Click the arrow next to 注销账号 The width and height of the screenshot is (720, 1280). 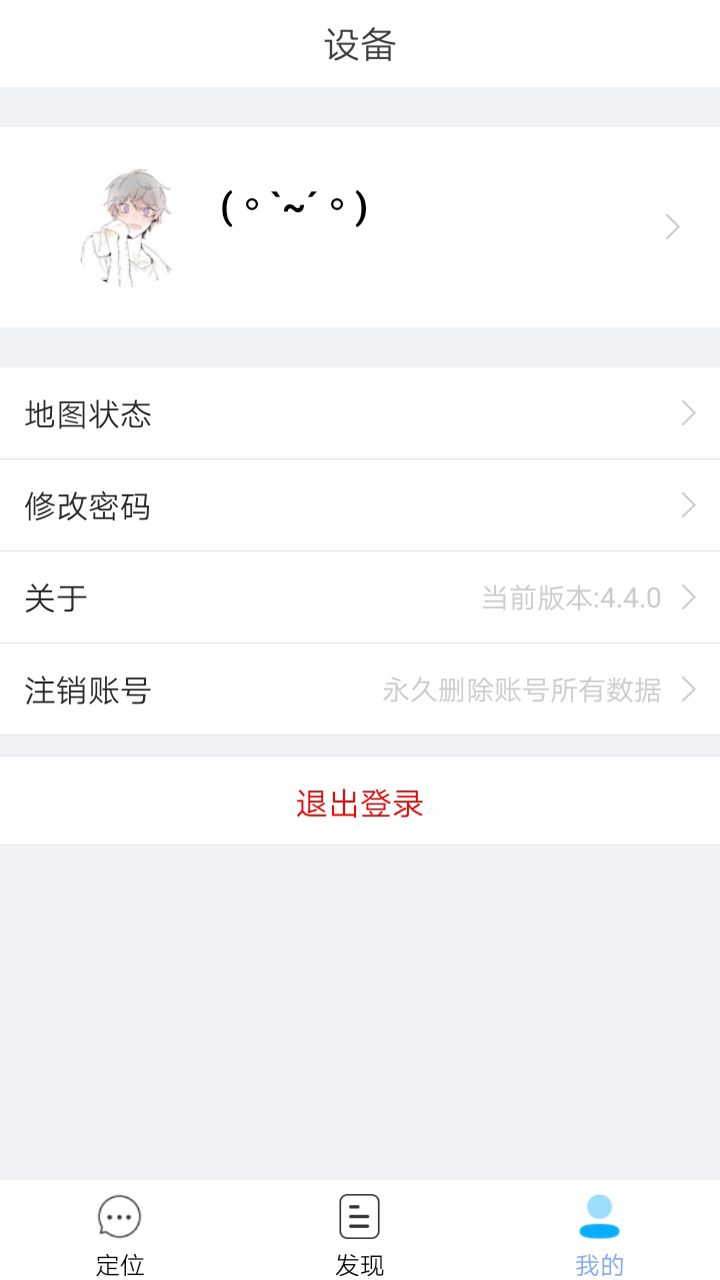pos(688,689)
